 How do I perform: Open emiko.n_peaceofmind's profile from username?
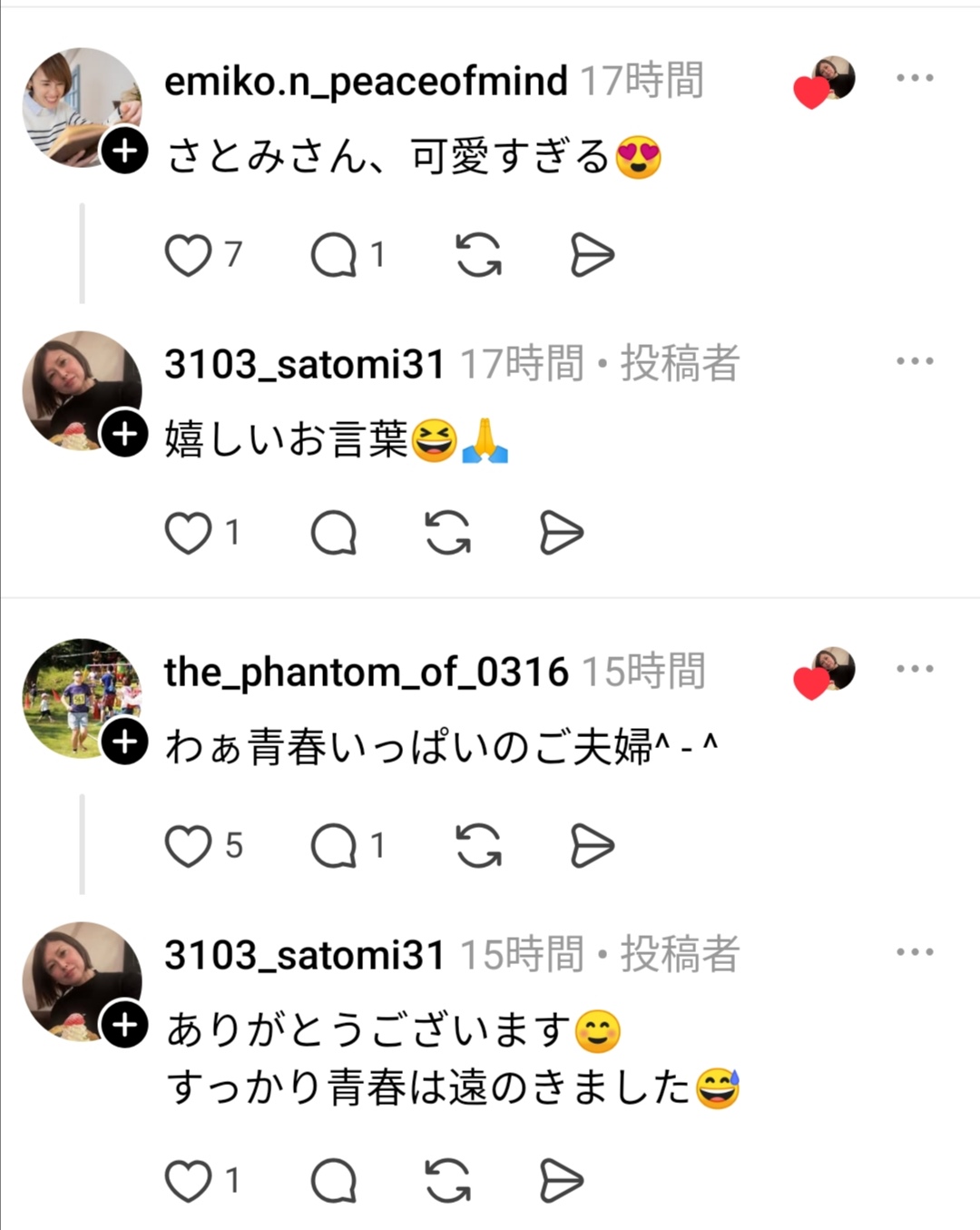[366, 82]
